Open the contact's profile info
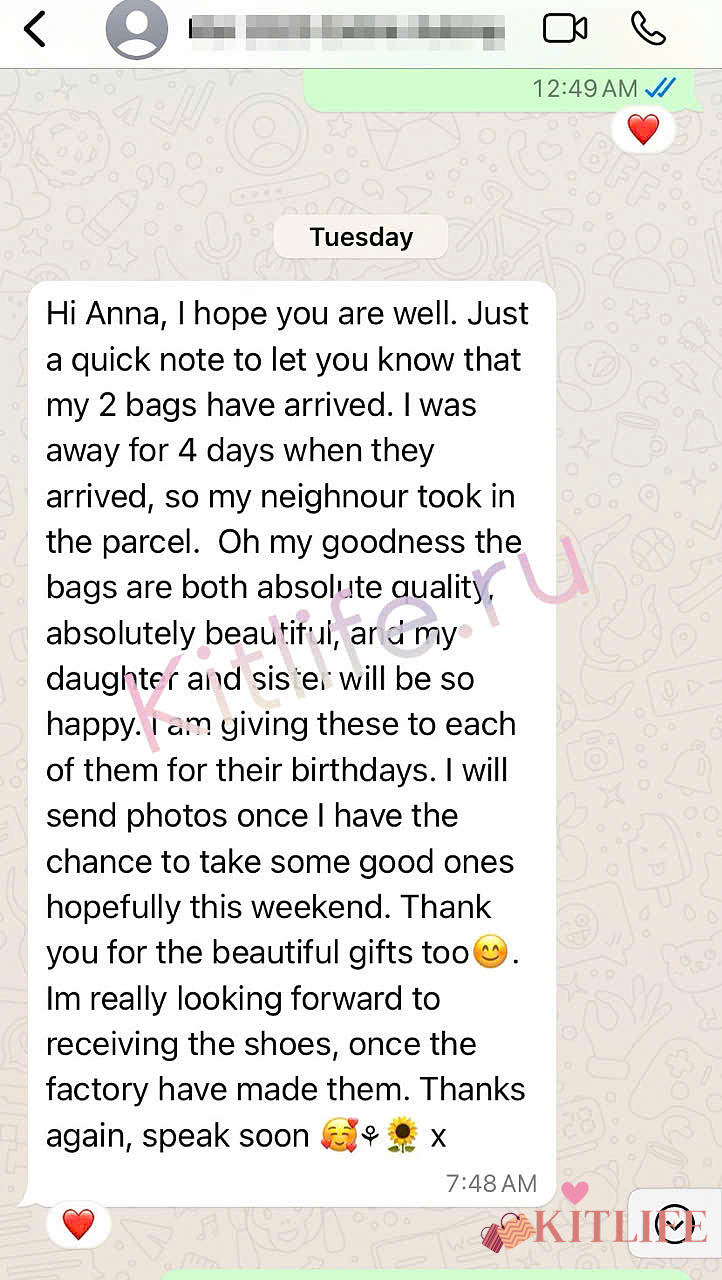The image size is (722, 1280). coord(345,30)
